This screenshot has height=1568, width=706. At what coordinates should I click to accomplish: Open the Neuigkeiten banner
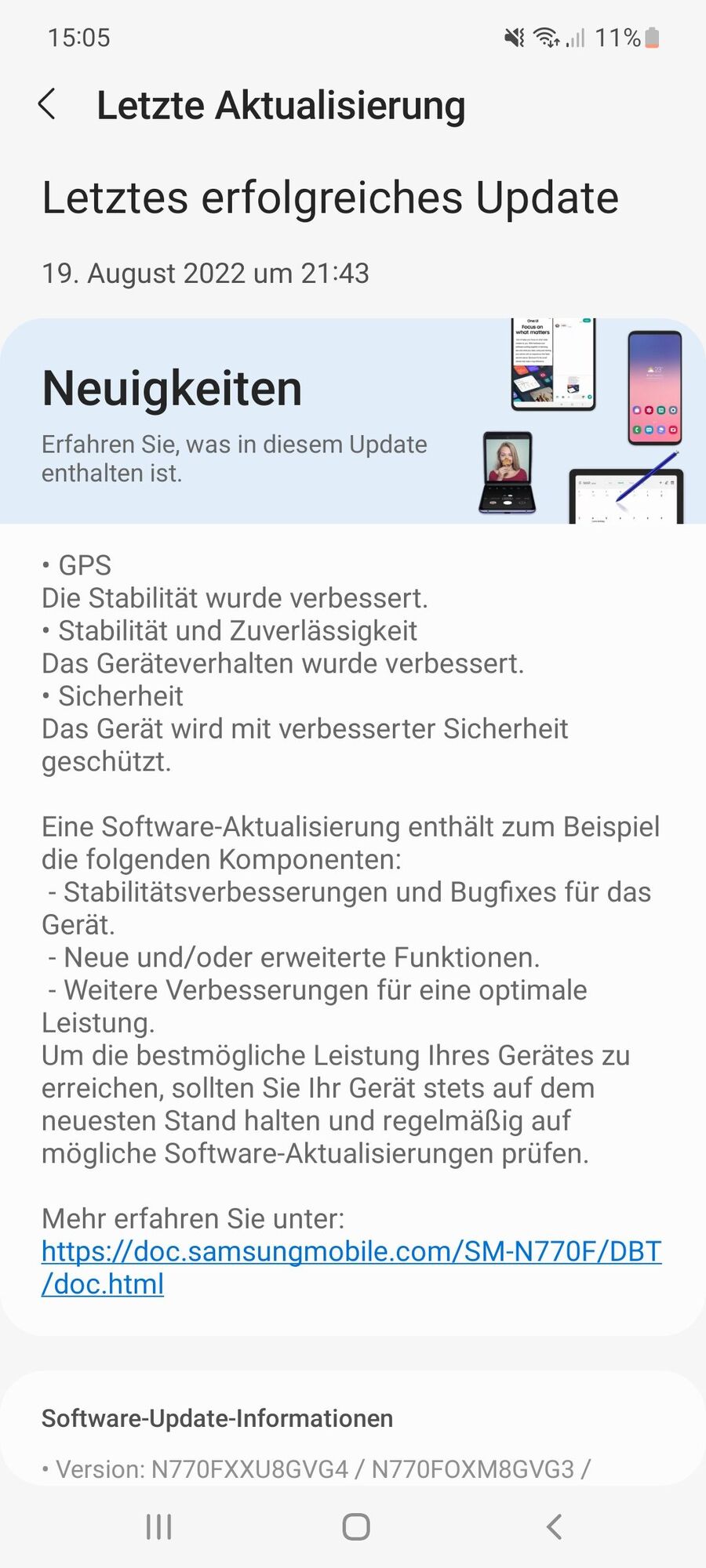pyautogui.click(x=353, y=420)
